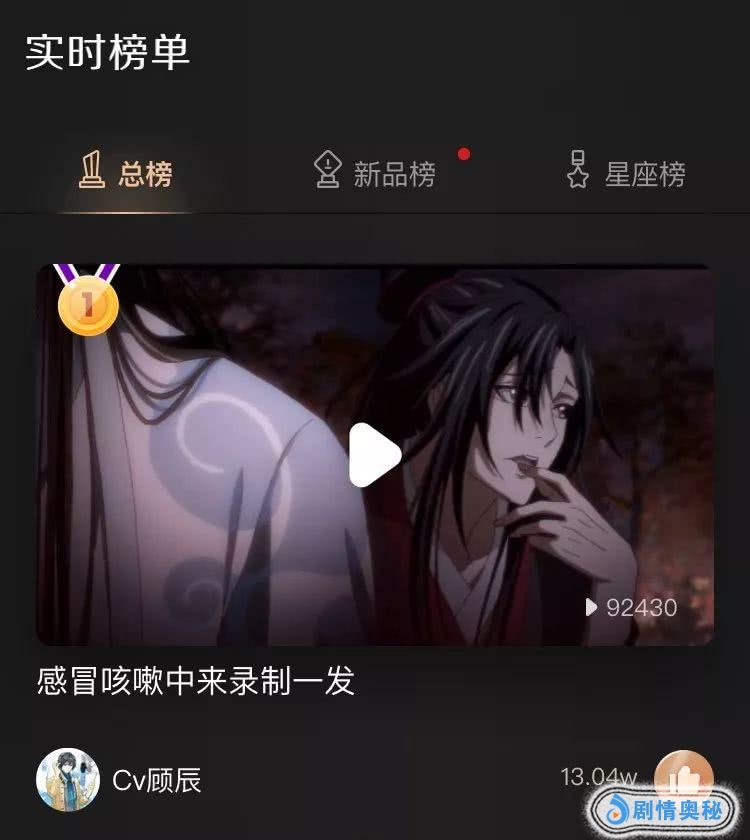This screenshot has height=840, width=750.
Task: Play the top-ranked video
Action: (x=375, y=455)
